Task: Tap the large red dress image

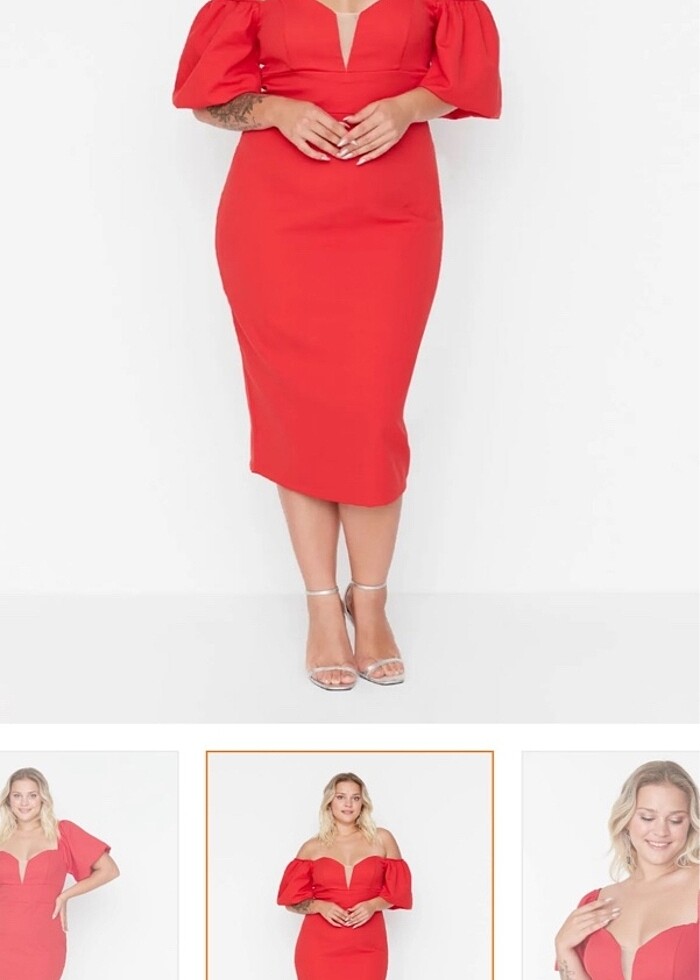Action: (x=340, y=330)
